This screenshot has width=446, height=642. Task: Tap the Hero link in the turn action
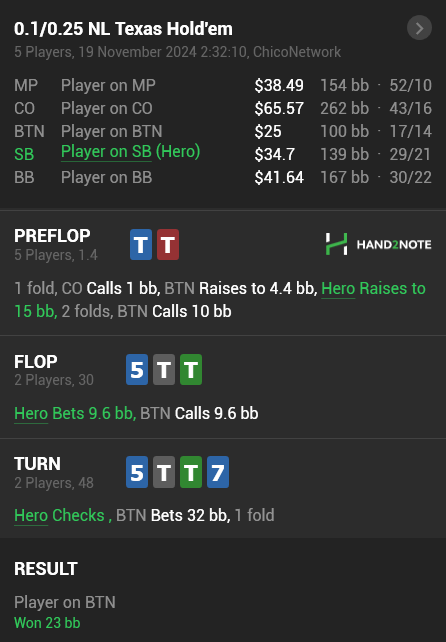[31, 515]
